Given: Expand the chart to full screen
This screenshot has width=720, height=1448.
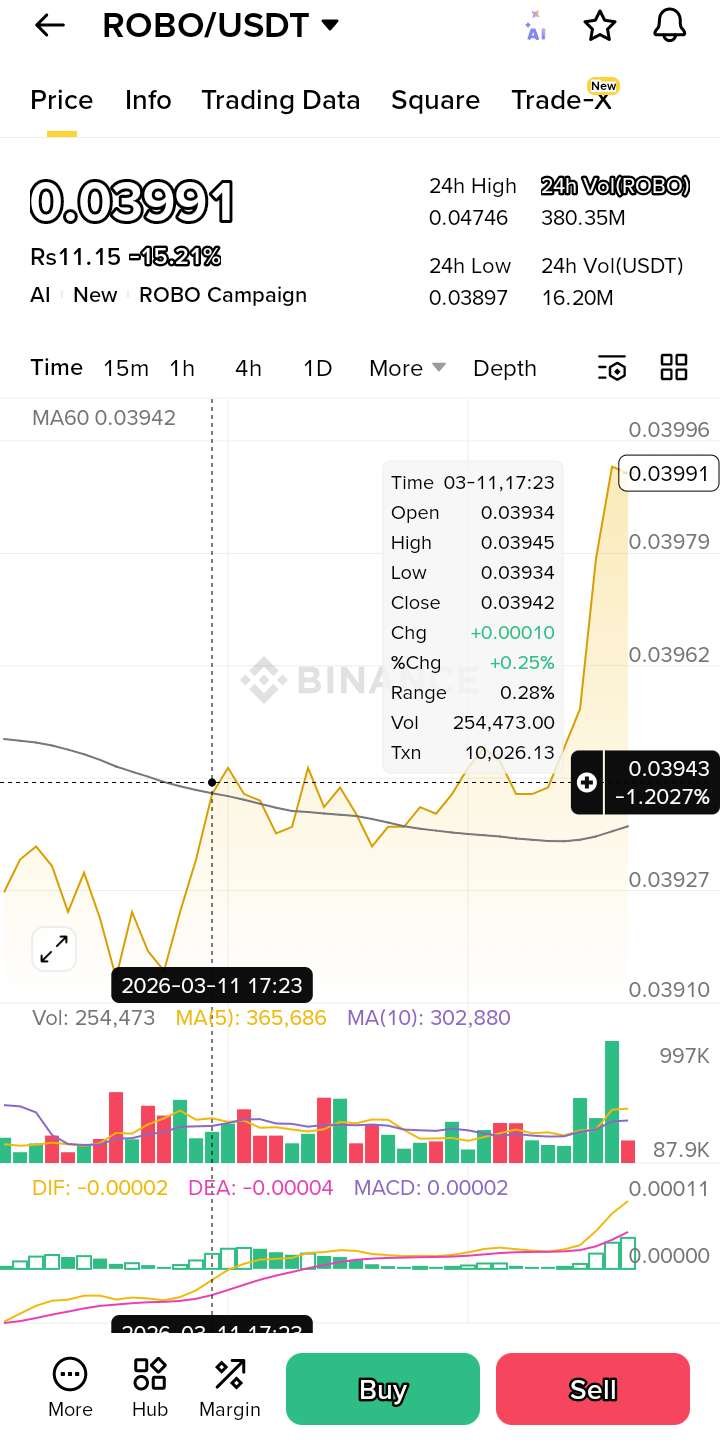Looking at the screenshot, I should [54, 949].
